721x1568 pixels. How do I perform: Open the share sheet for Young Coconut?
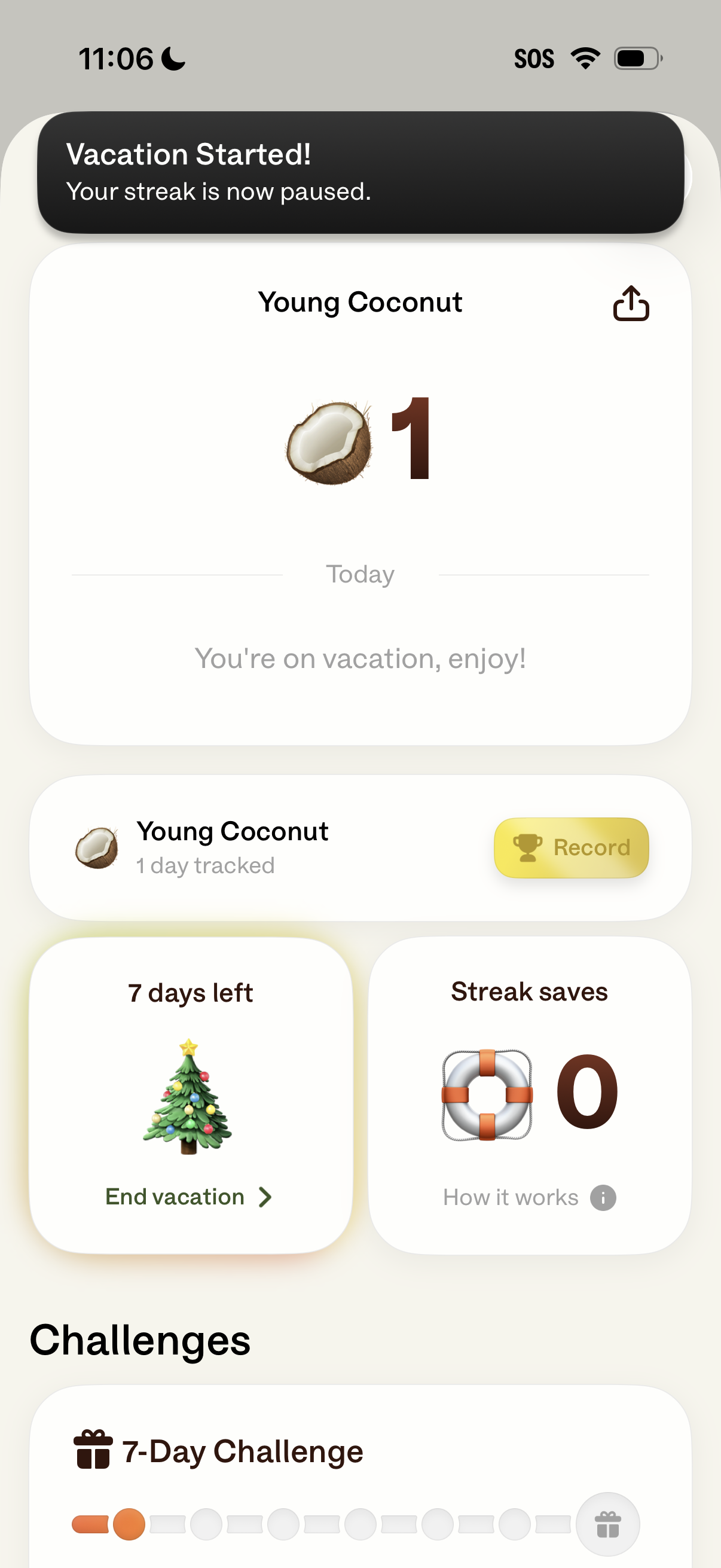coord(631,303)
